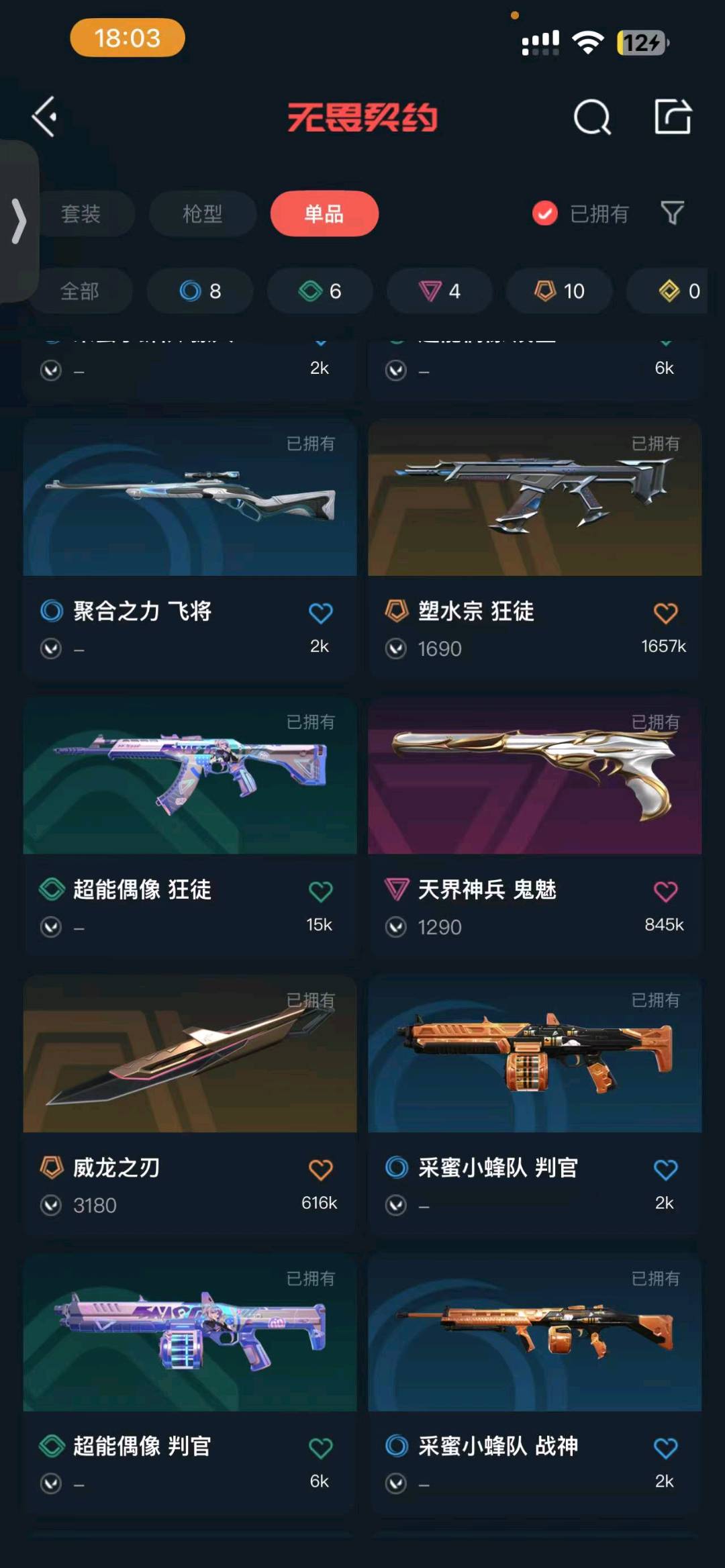Switch to the 枪型 tab
This screenshot has width=725, height=1568.
[x=202, y=213]
